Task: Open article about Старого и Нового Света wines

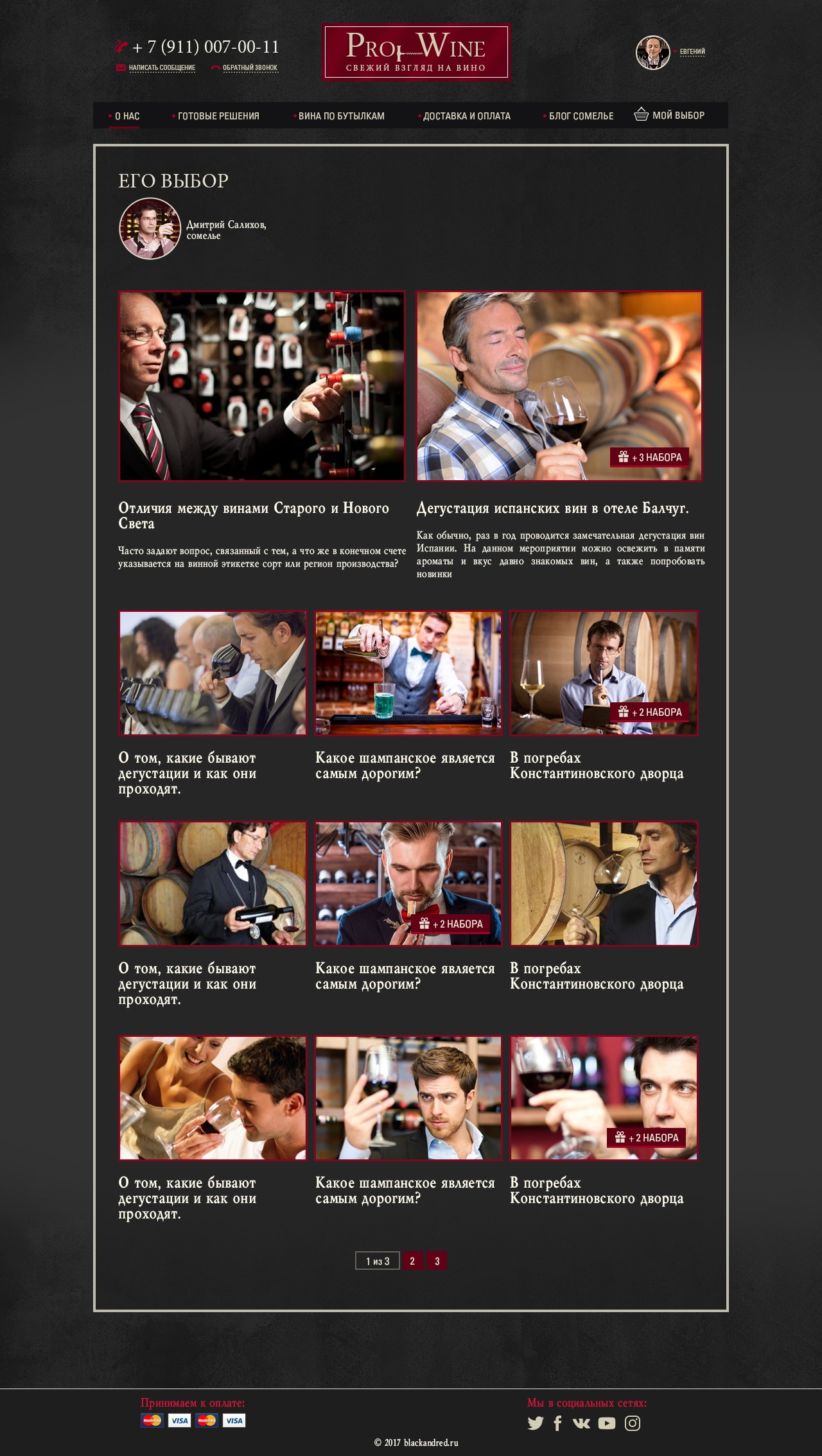Action: [x=254, y=516]
